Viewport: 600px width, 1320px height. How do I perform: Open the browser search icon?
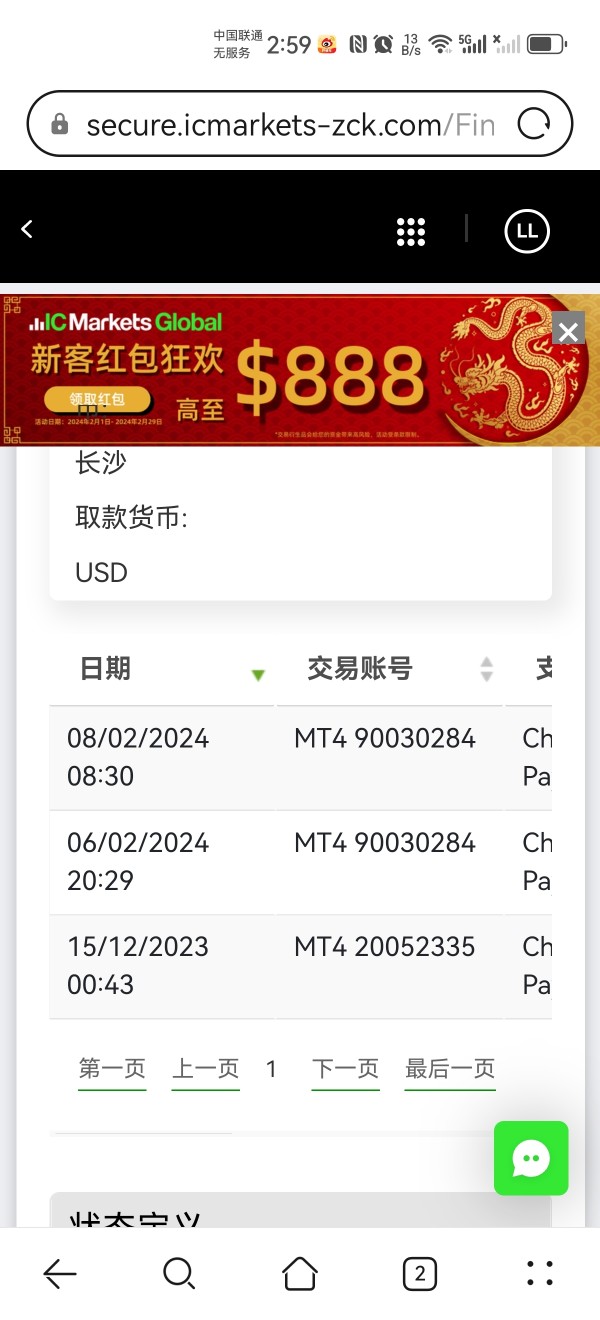[178, 1273]
